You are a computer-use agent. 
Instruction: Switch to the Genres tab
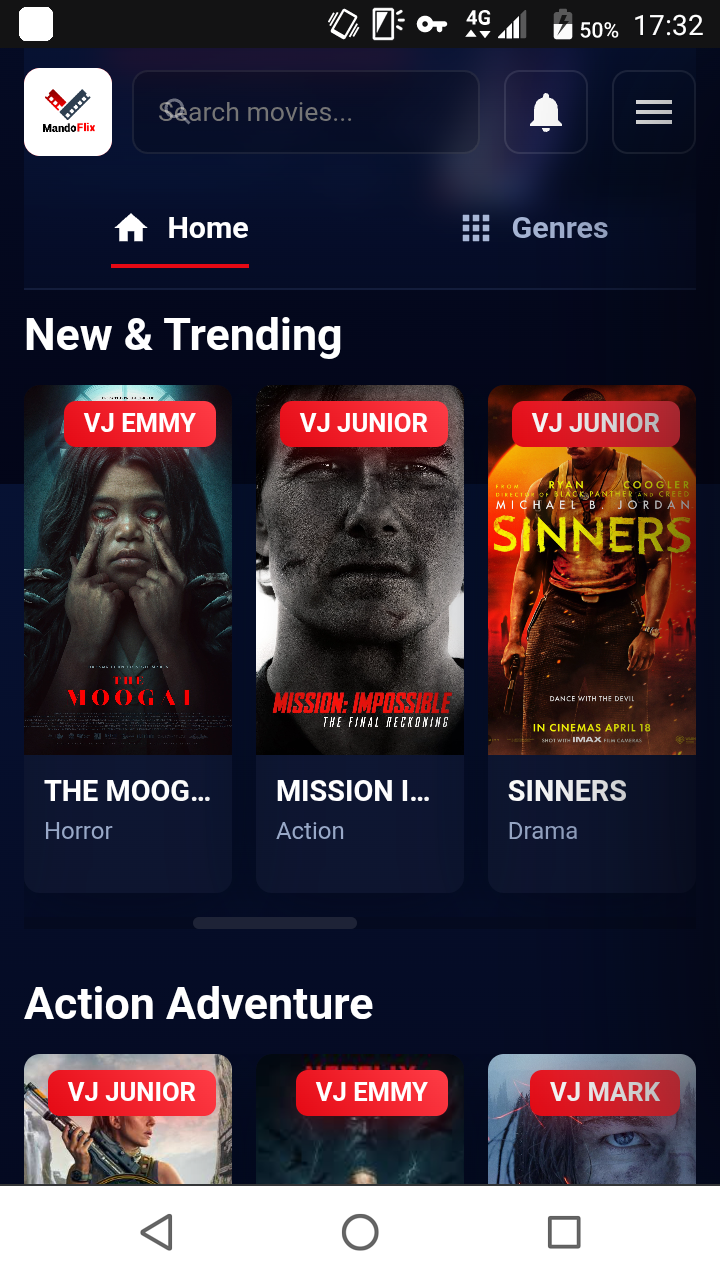point(535,228)
